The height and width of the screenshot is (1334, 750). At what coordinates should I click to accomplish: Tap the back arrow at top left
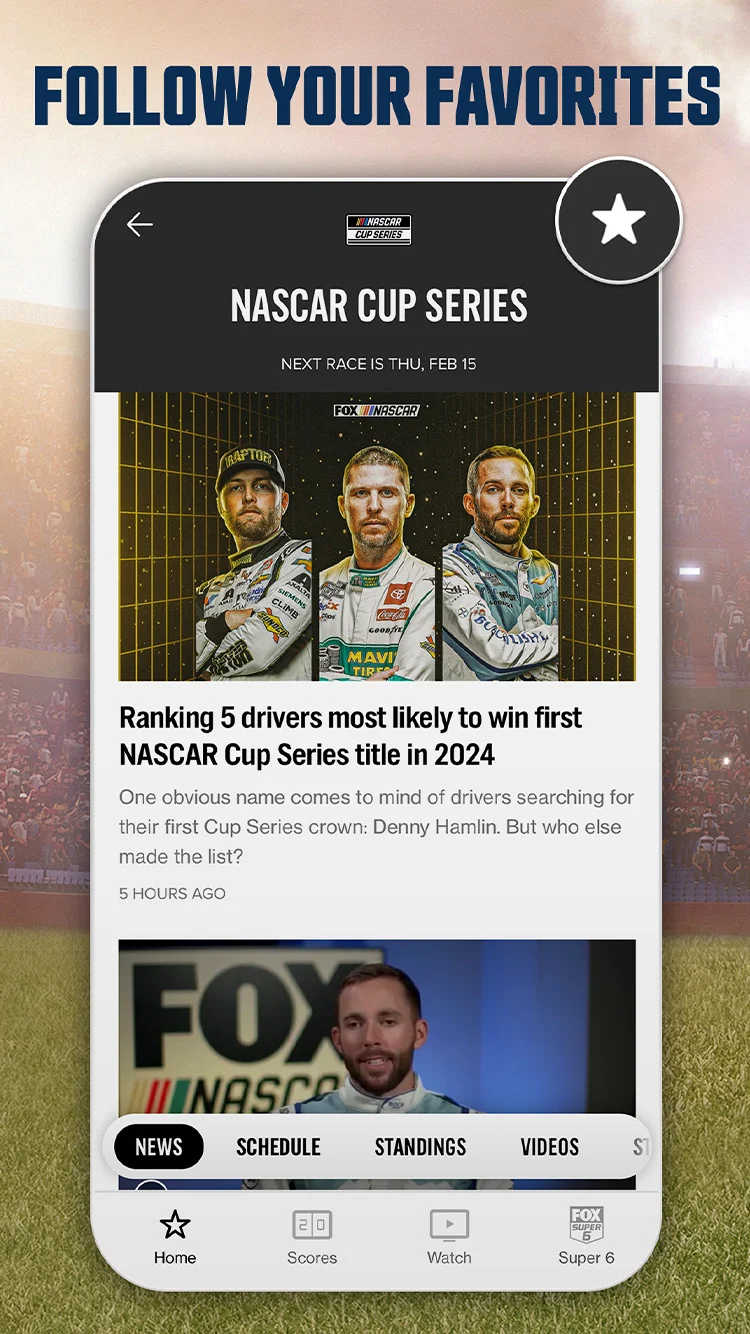point(139,224)
